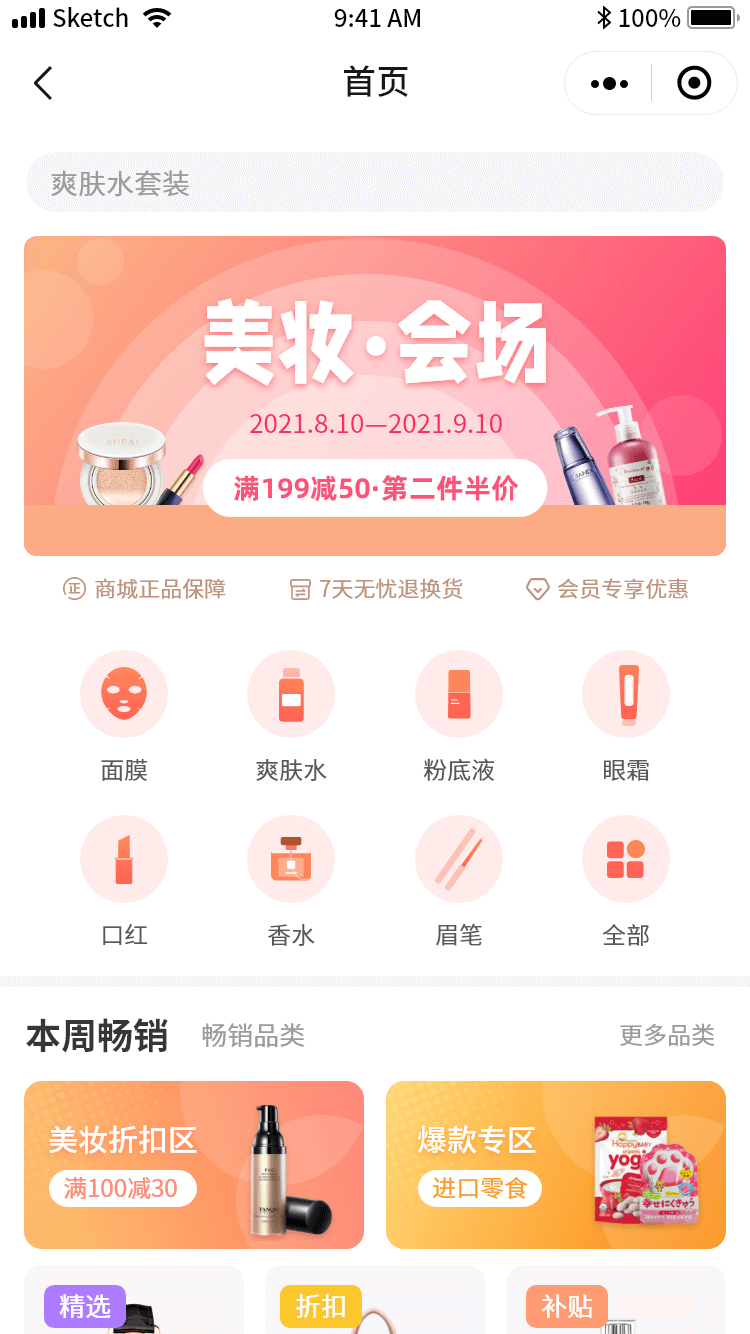Image resolution: width=750 pixels, height=1334 pixels.
Task: Open the 爆款专区 imported snacks card
Action: tap(556, 1165)
